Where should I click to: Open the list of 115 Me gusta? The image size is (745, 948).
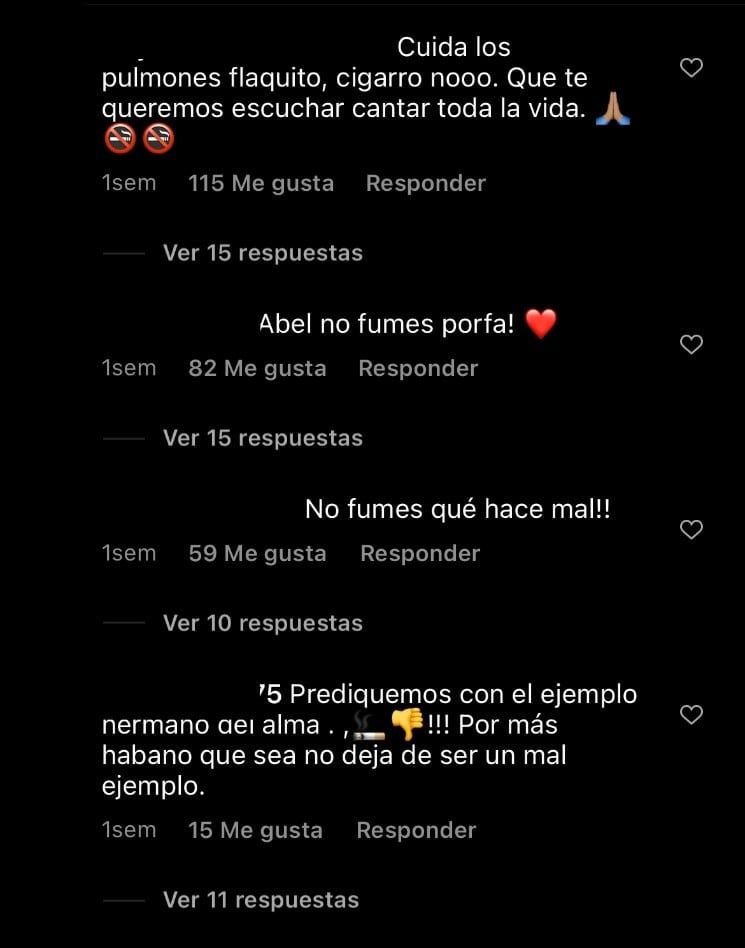pos(261,183)
